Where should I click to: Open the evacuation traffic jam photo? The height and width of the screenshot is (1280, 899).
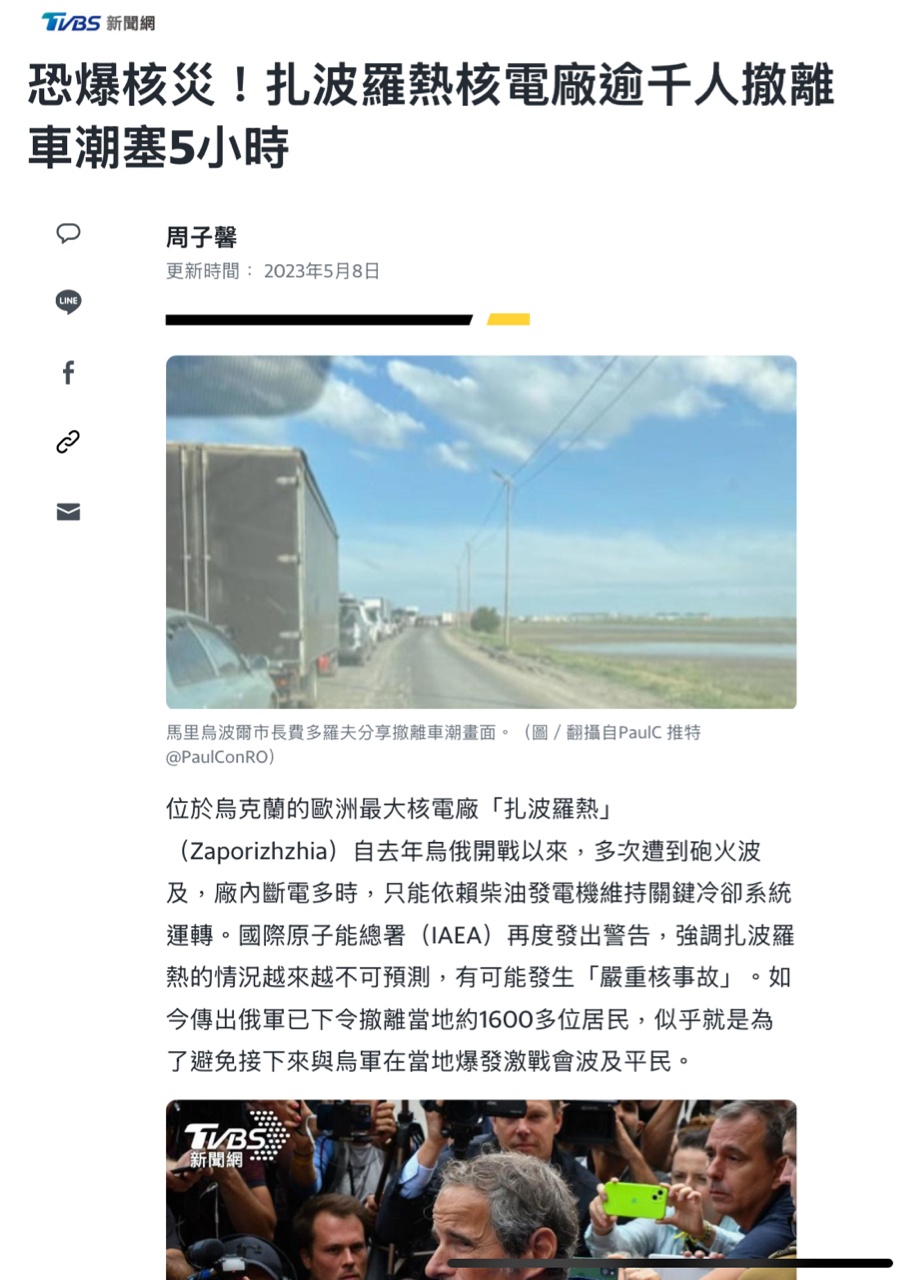[x=481, y=532]
